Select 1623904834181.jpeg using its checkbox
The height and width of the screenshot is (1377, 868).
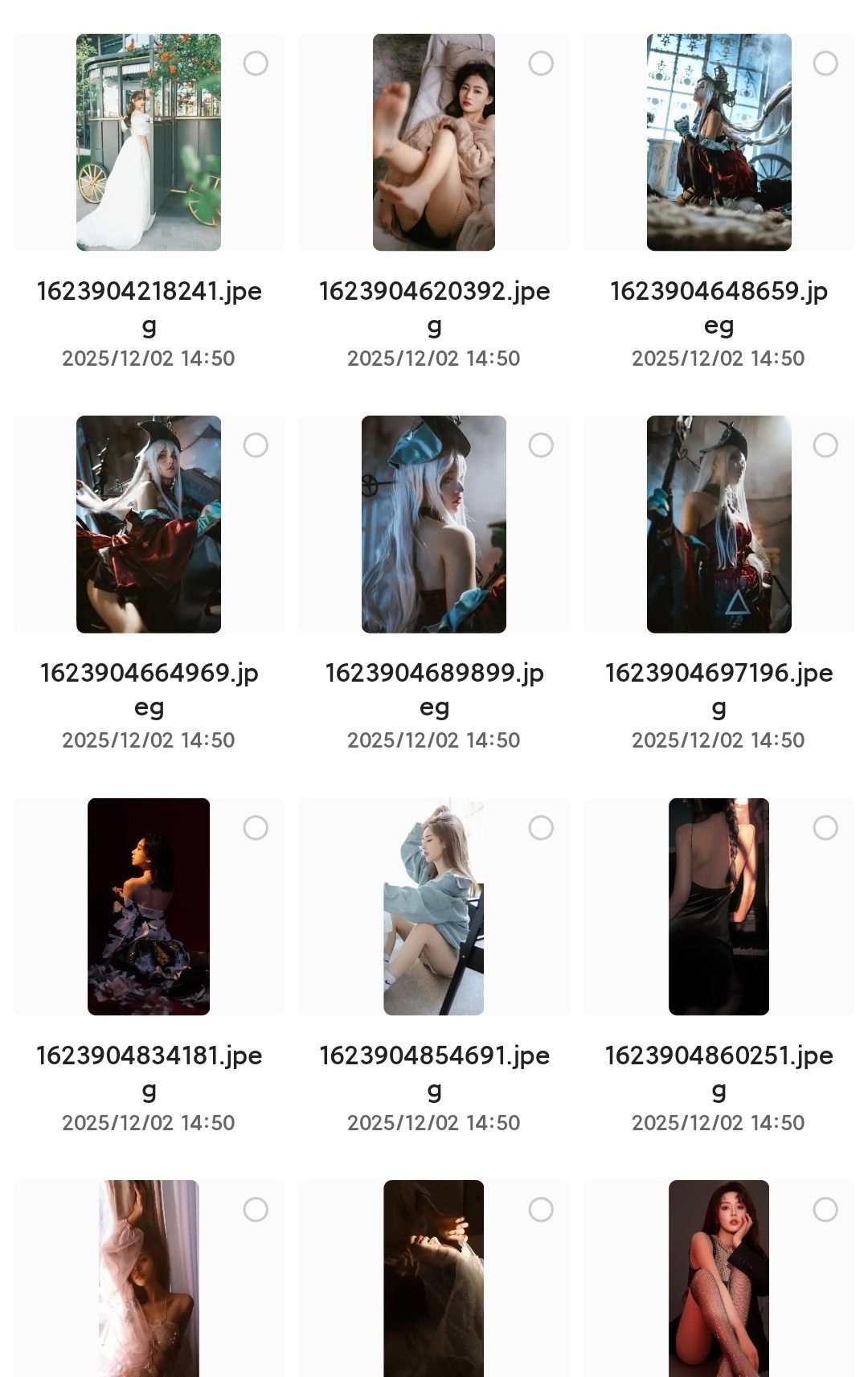click(256, 828)
